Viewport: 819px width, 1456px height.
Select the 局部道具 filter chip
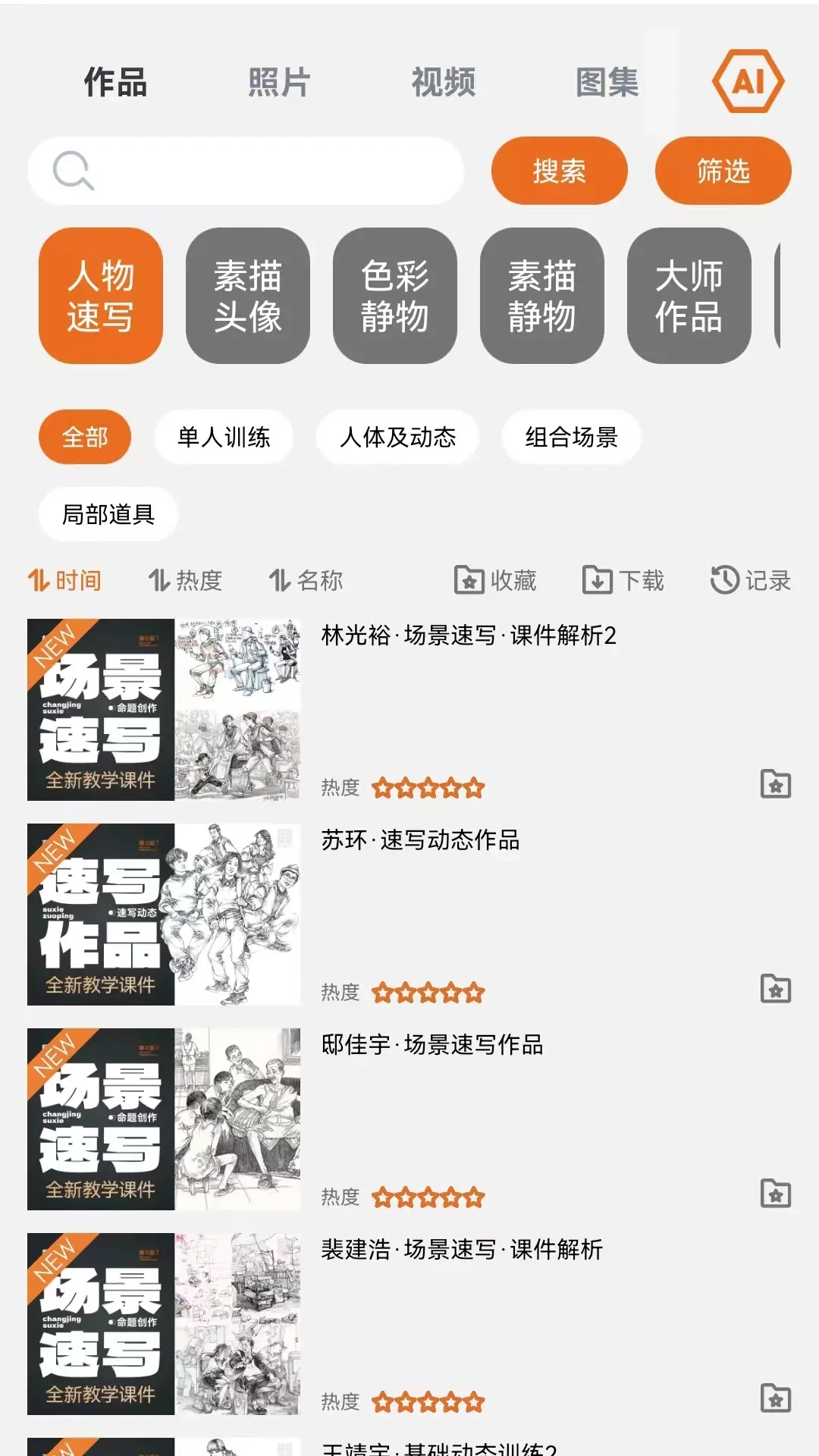coord(108,514)
